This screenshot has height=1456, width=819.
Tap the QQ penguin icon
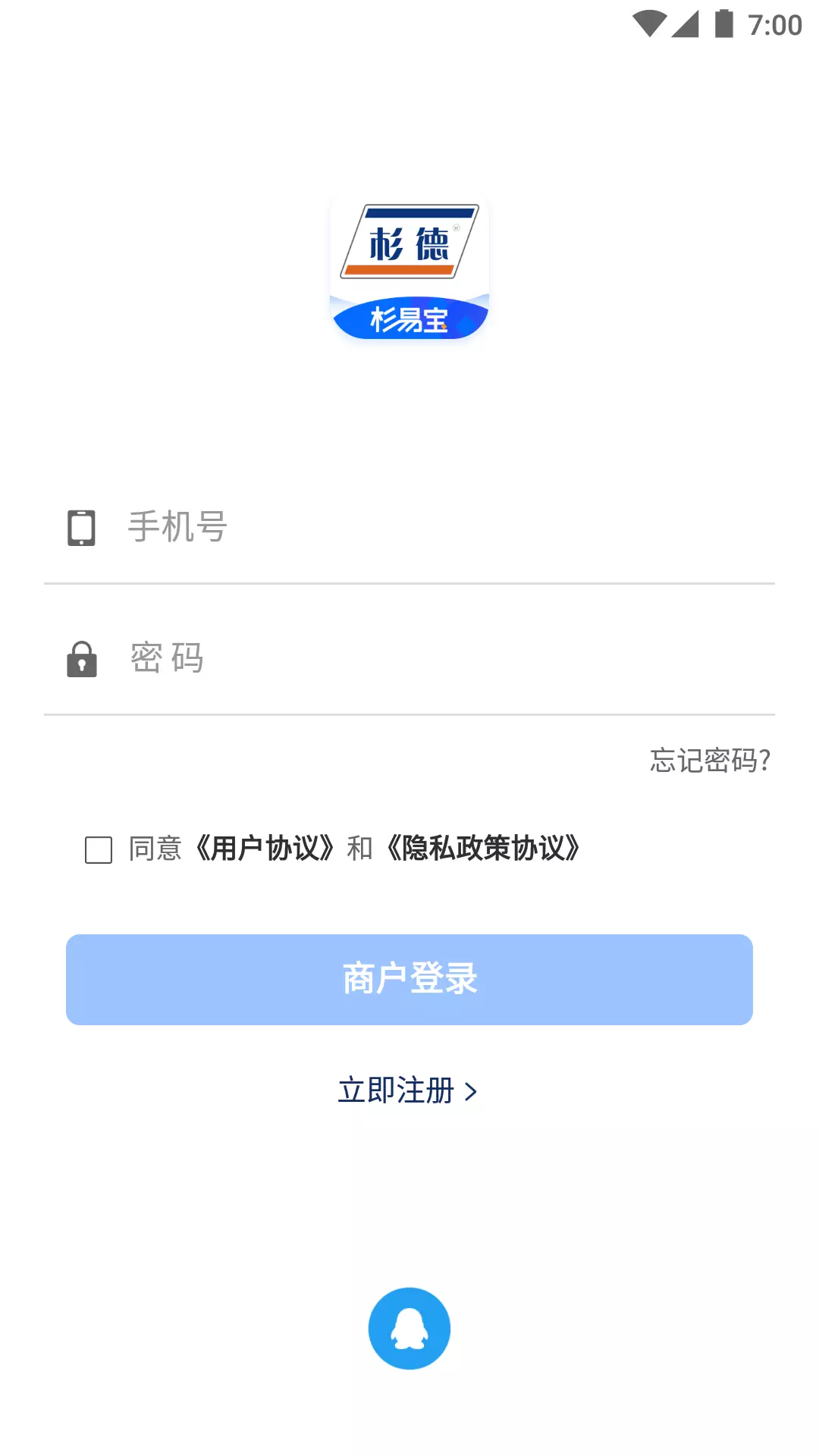click(x=409, y=1329)
